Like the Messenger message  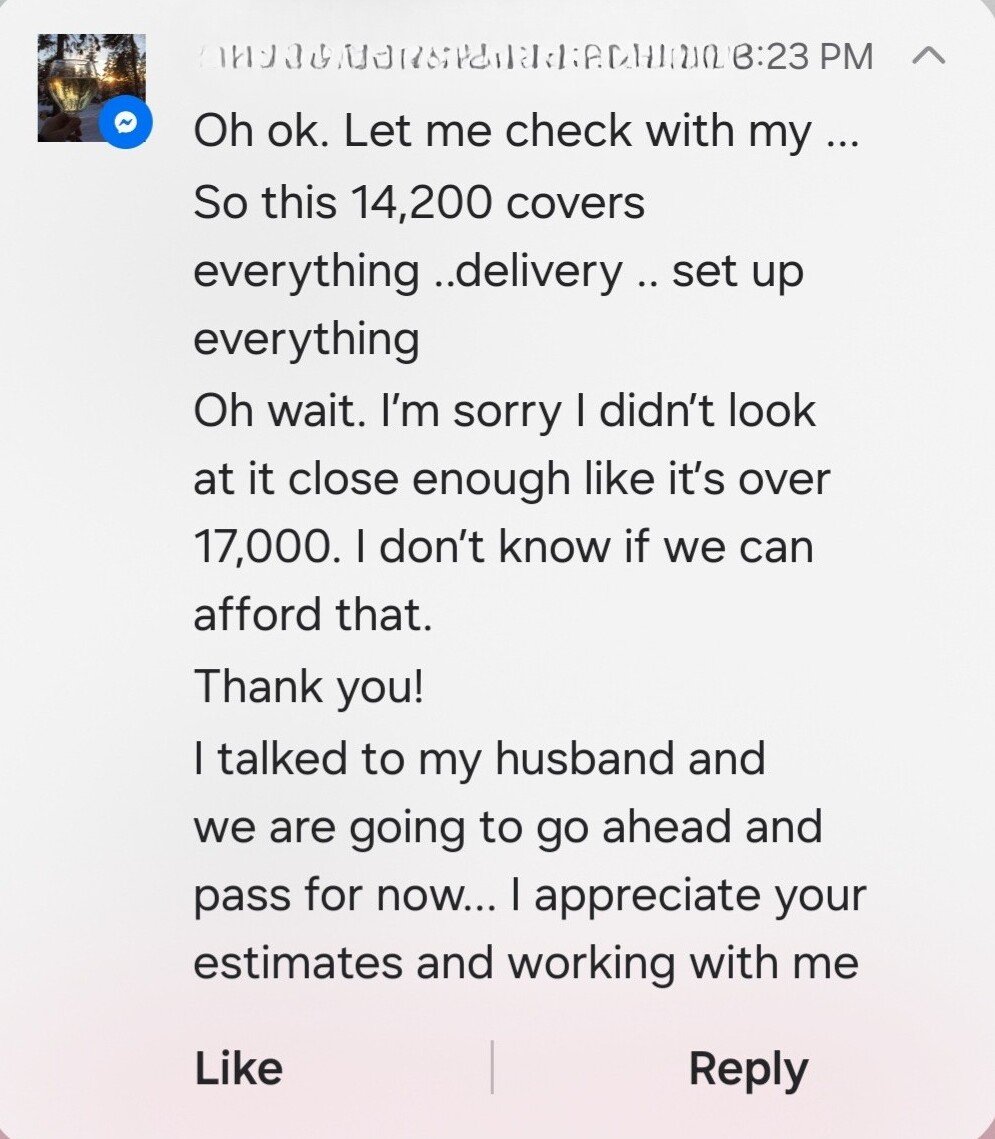click(238, 1068)
